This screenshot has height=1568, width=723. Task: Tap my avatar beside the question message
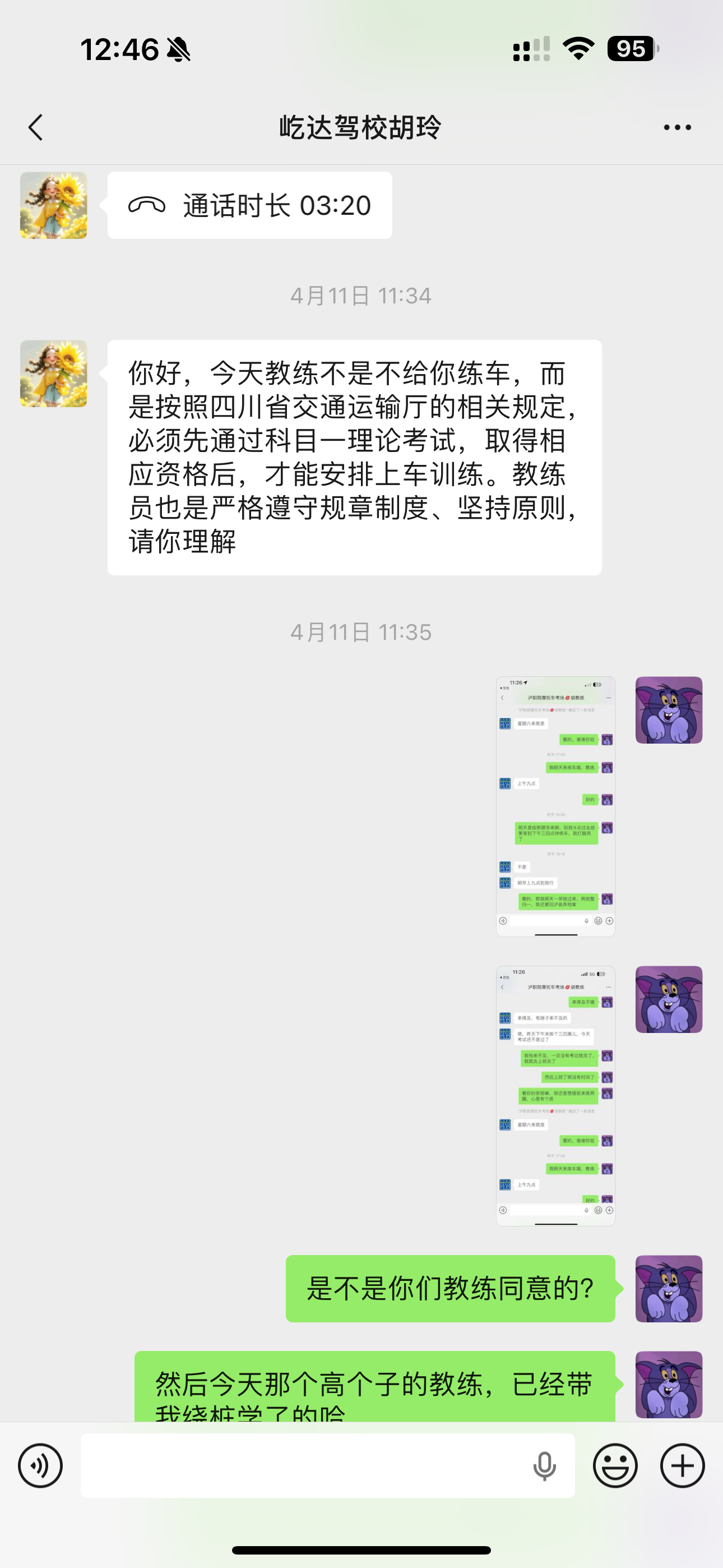669,1289
